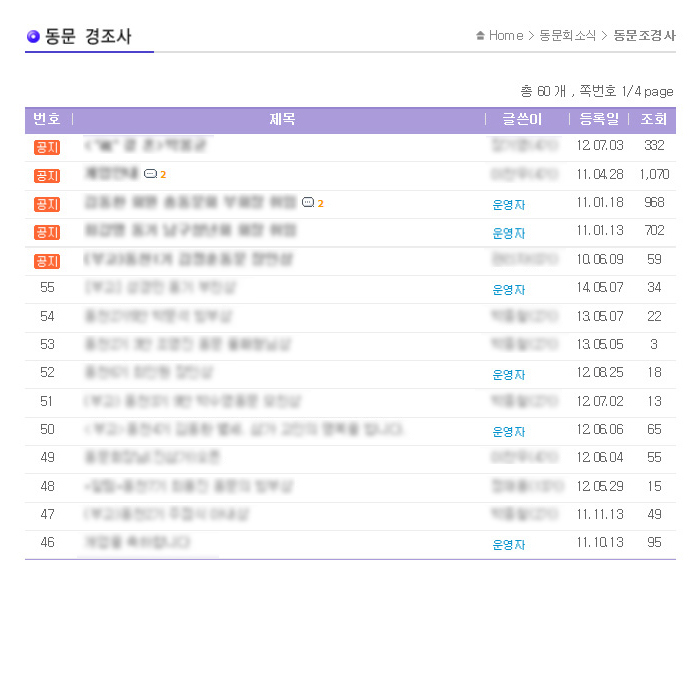Select author 운영자 on post 46
Viewport: 700px width, 700px height.
pyautogui.click(x=509, y=544)
